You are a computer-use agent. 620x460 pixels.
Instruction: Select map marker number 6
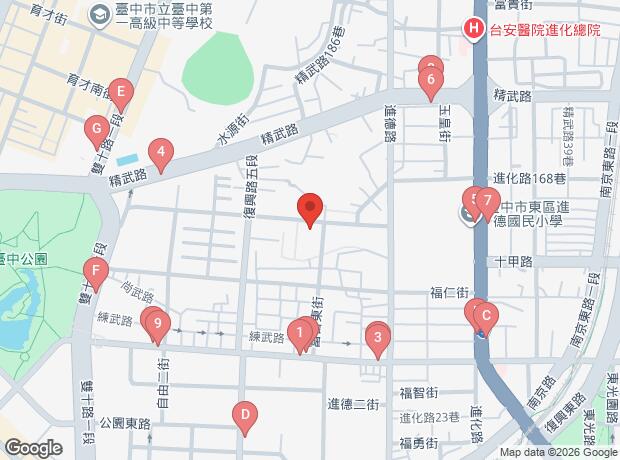[431, 82]
